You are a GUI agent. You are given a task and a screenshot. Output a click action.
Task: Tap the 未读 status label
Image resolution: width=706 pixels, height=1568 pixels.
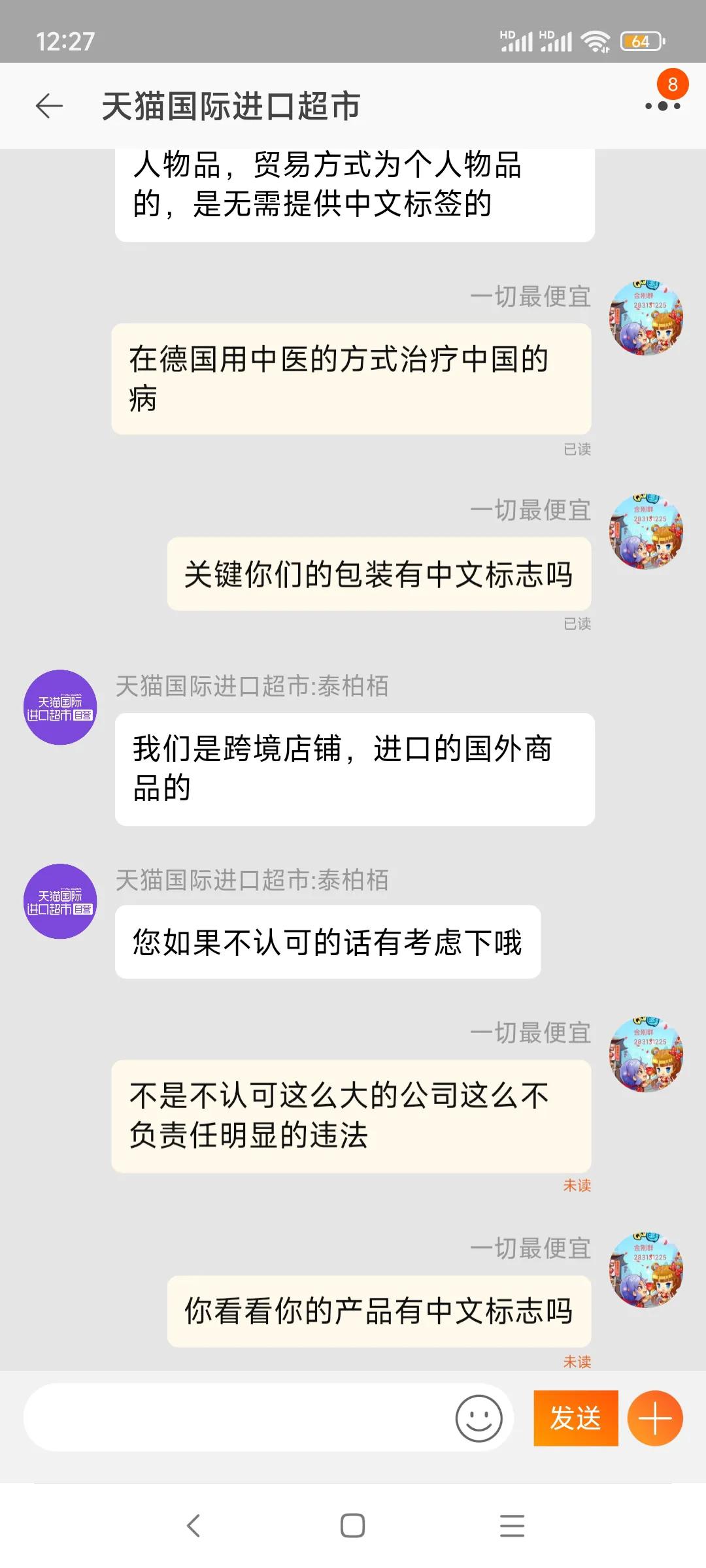click(578, 1362)
